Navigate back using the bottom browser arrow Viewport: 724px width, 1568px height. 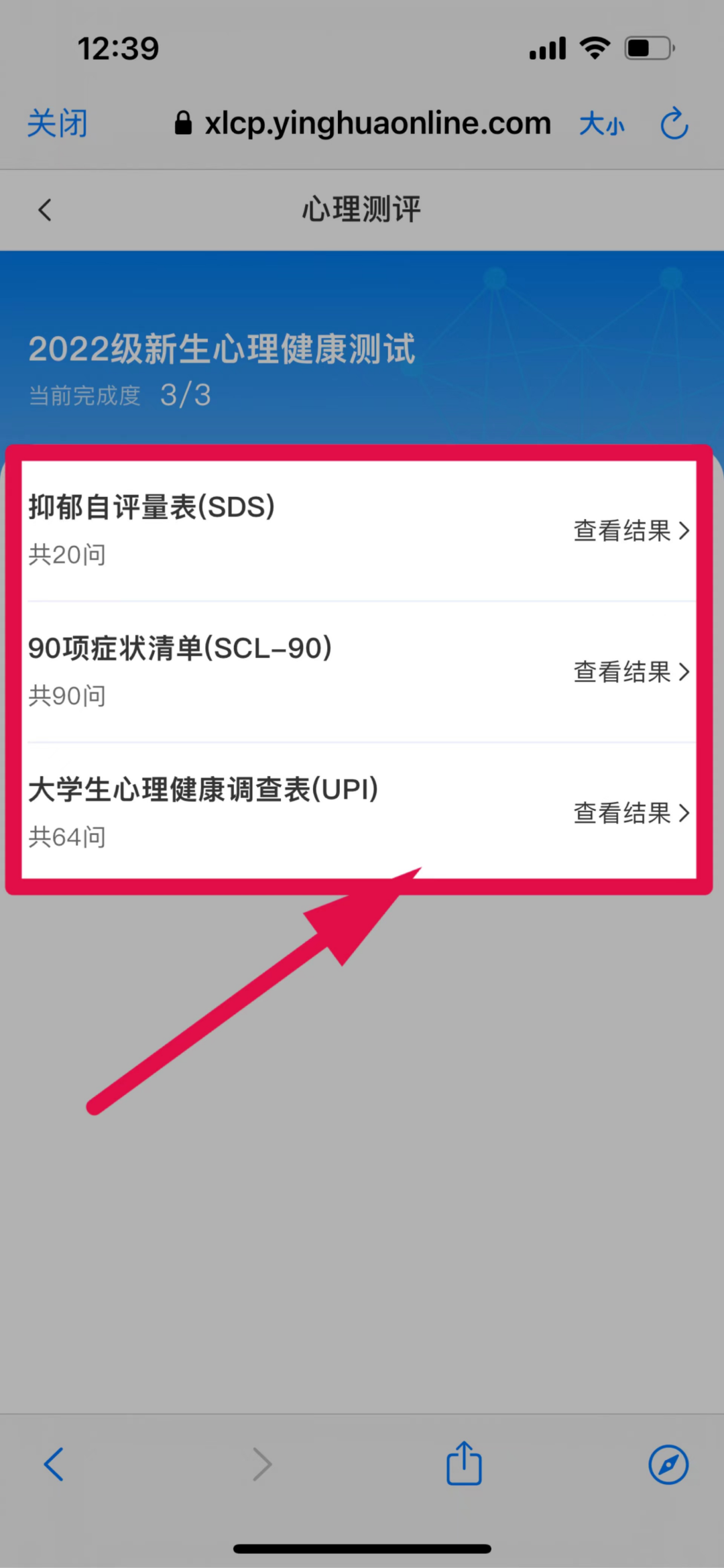tap(54, 1464)
